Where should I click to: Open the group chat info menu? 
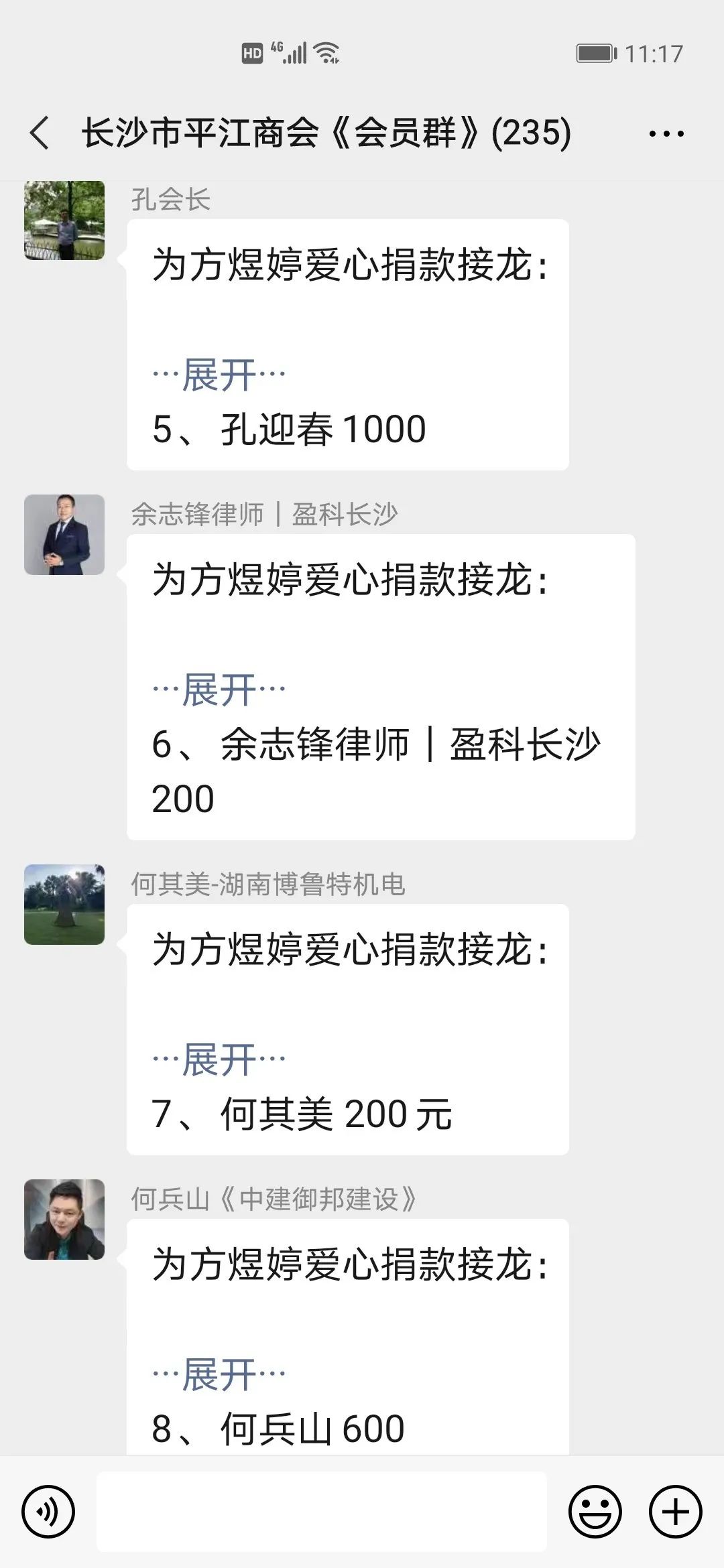click(666, 133)
